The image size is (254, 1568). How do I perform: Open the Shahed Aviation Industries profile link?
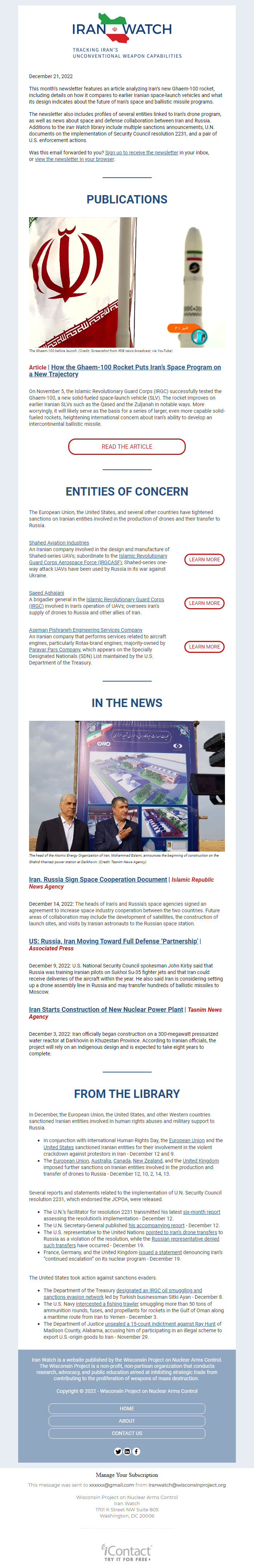pyautogui.click(x=59, y=543)
